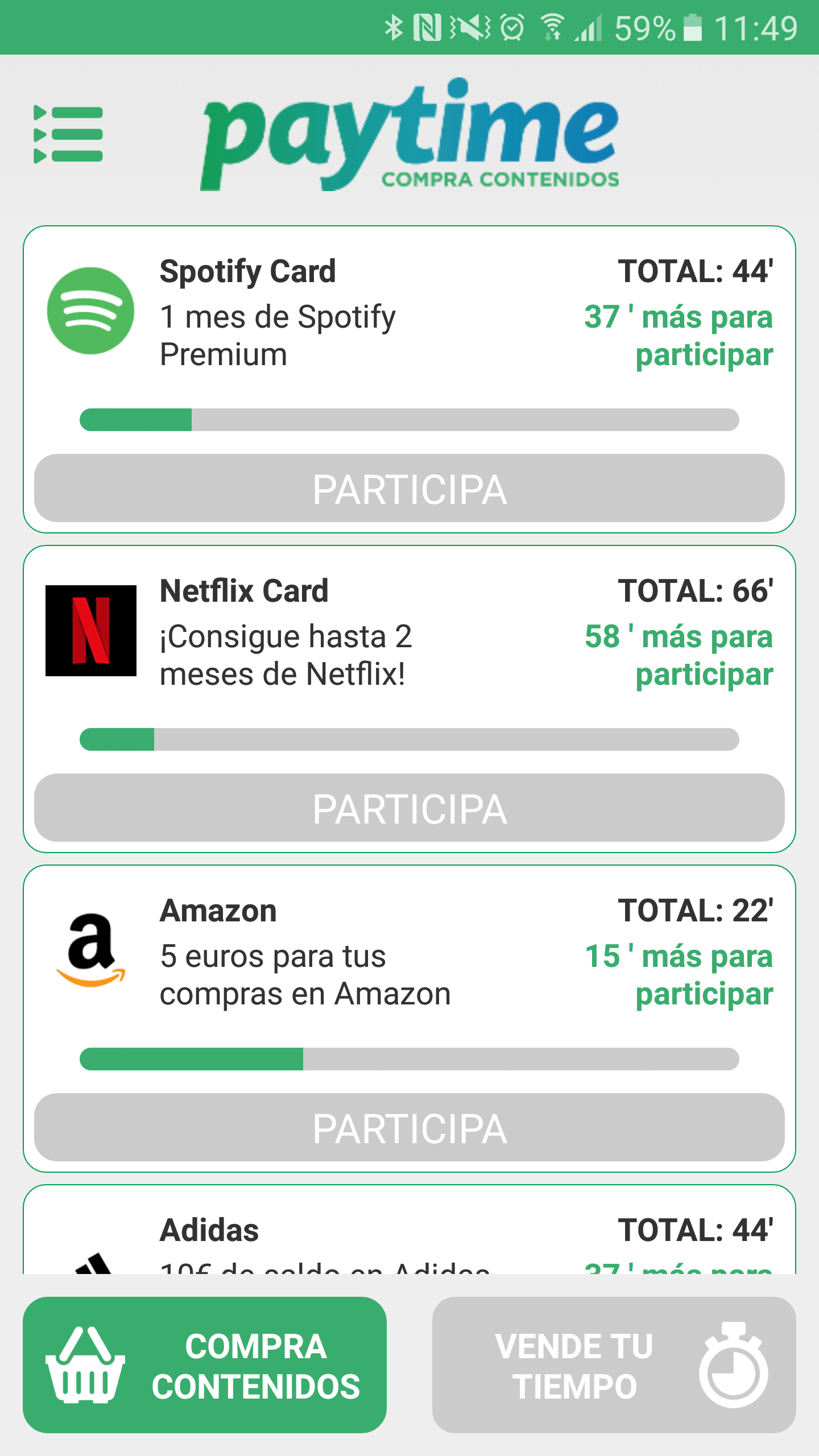The height and width of the screenshot is (1456, 819).
Task: Open the Adidas offer card
Action: tap(409, 1230)
